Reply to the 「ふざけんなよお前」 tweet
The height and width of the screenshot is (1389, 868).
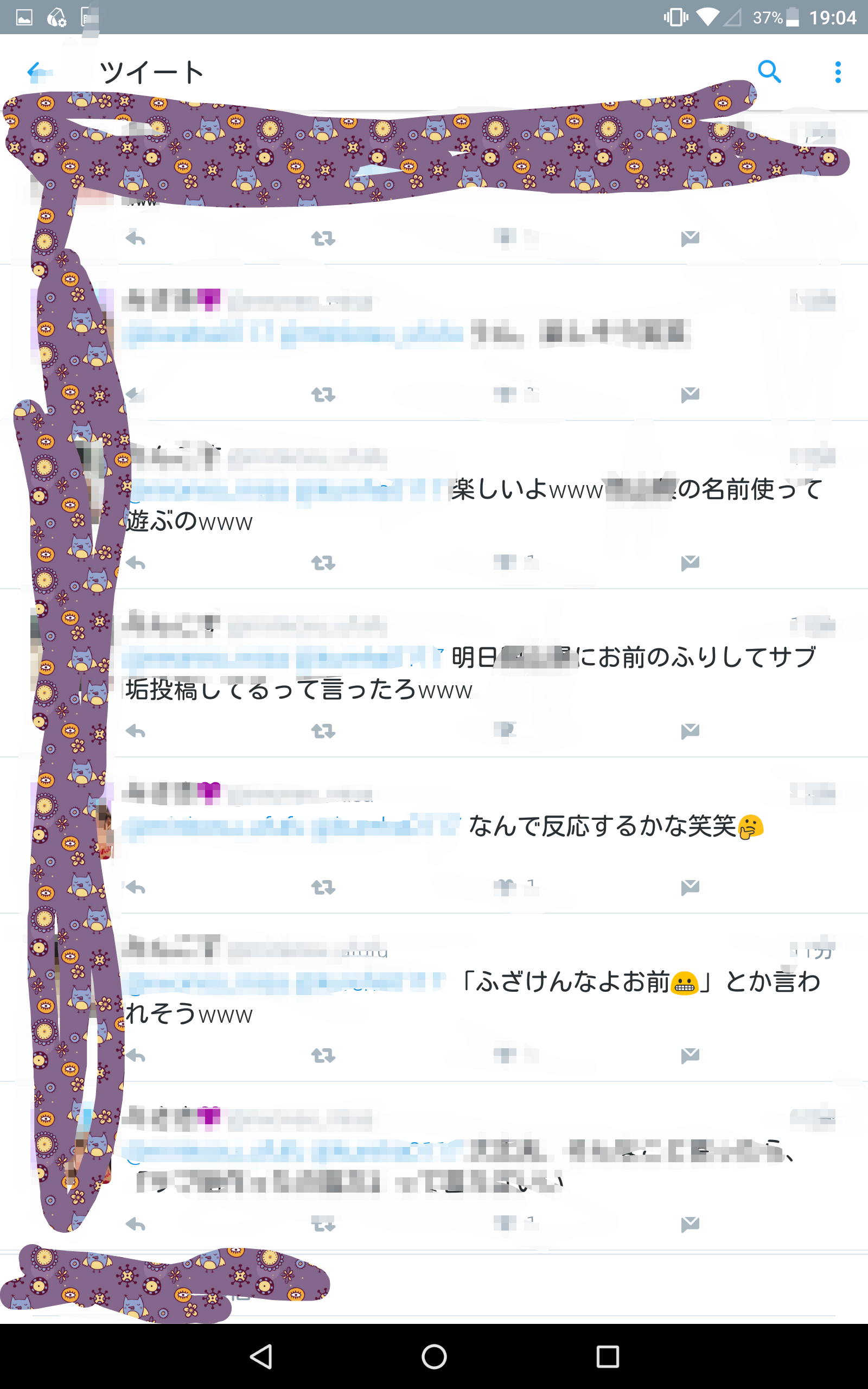coord(136,1055)
